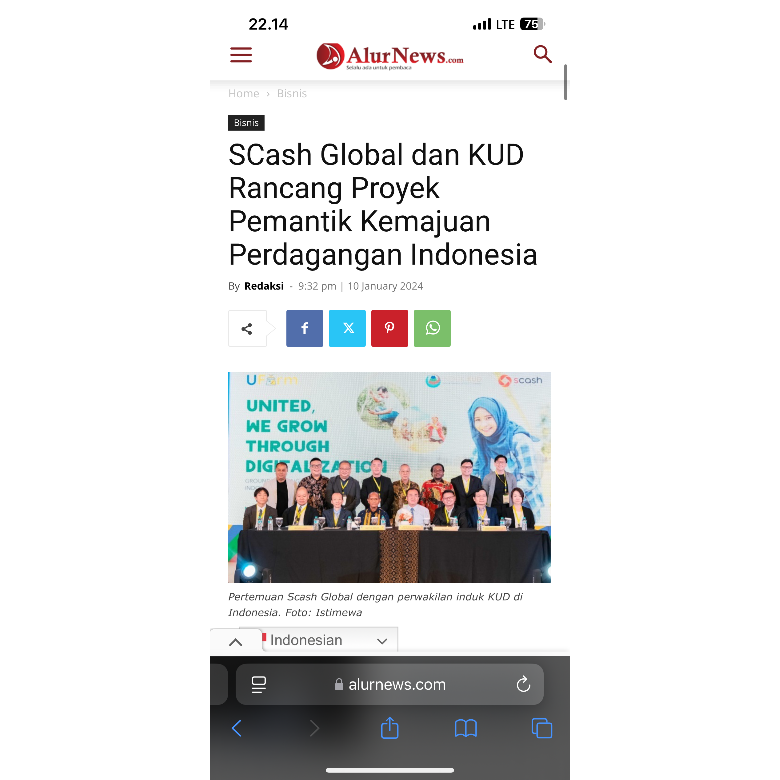Open the site search
Viewport: 780px width, 780px height.
543,54
